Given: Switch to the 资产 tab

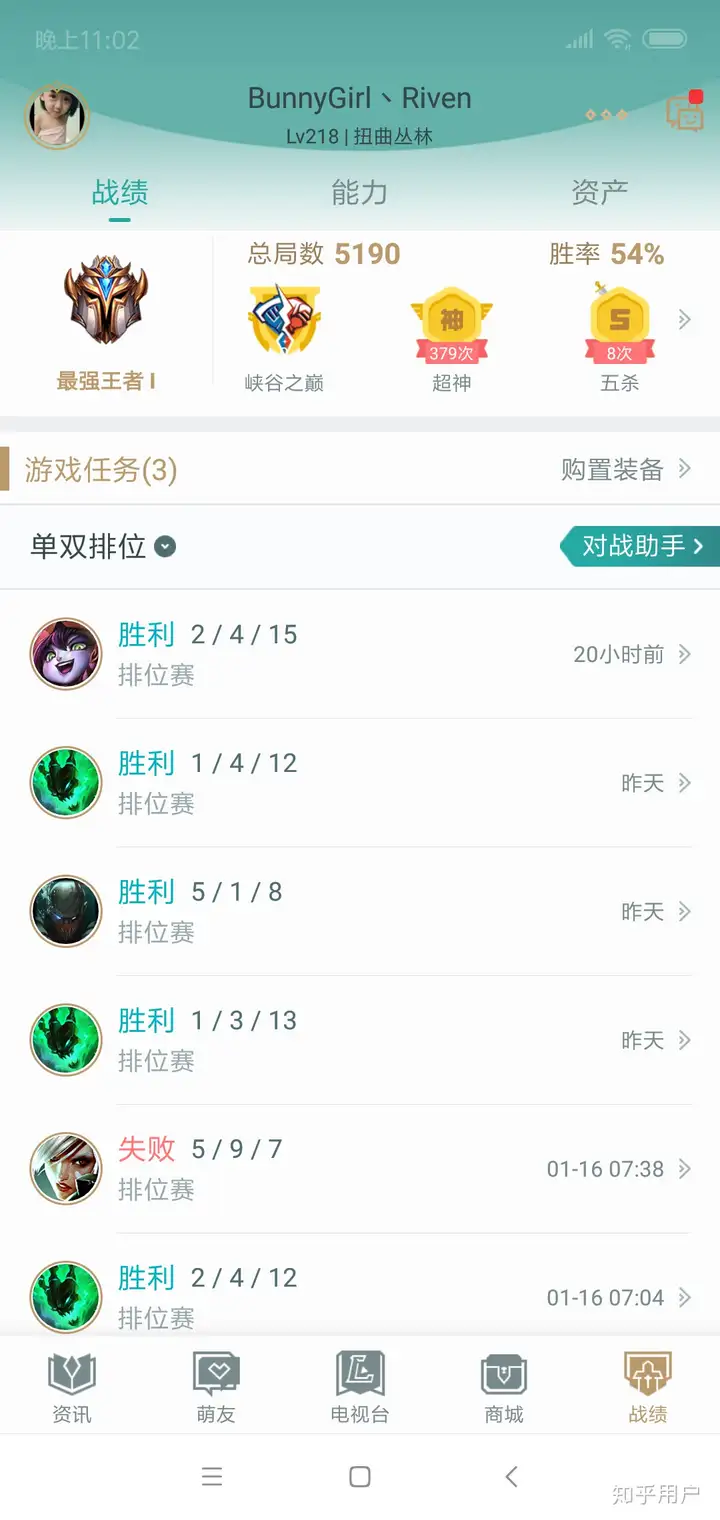Looking at the screenshot, I should pyautogui.click(x=599, y=192).
